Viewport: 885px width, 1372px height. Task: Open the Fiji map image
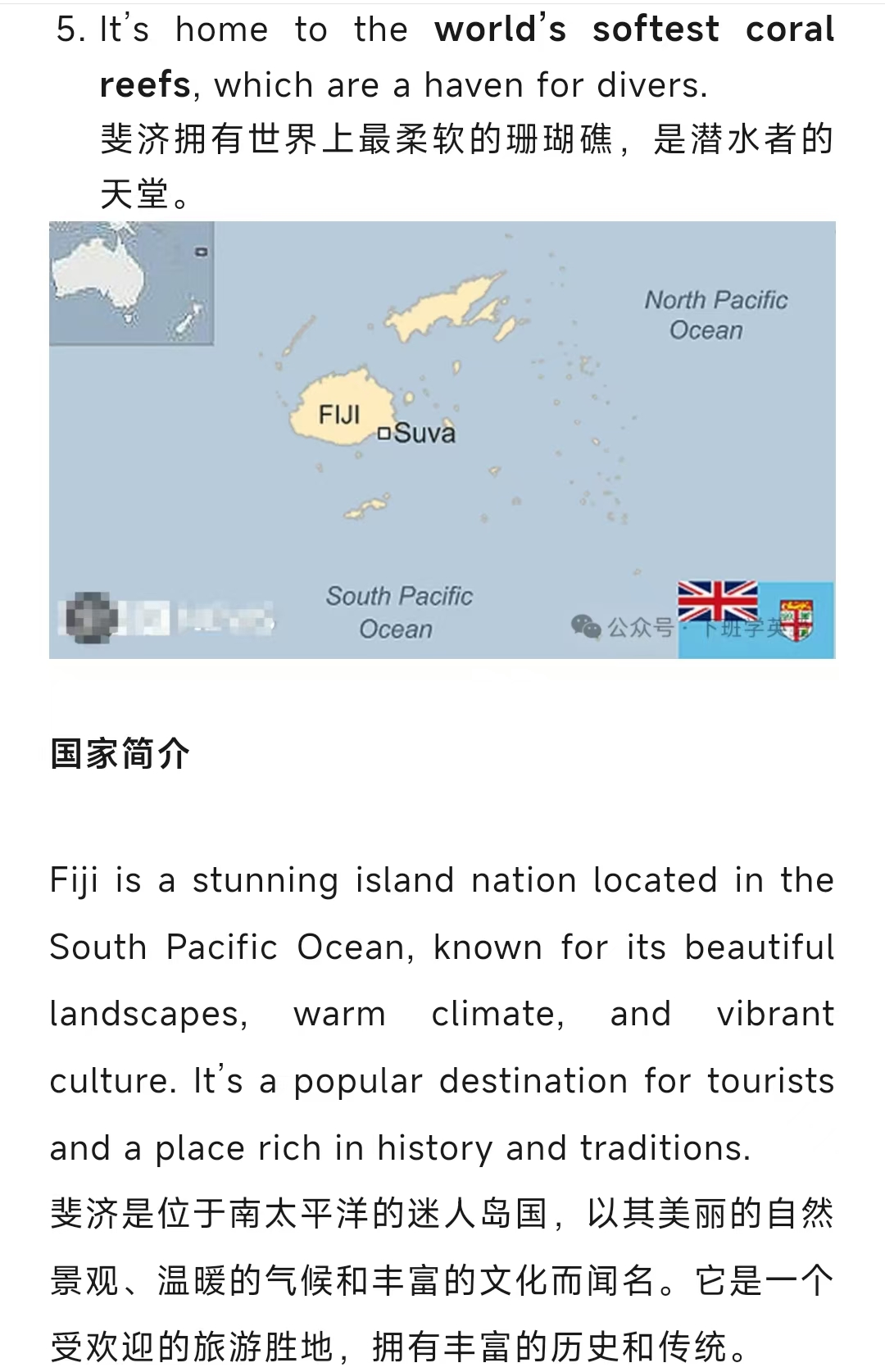442,439
